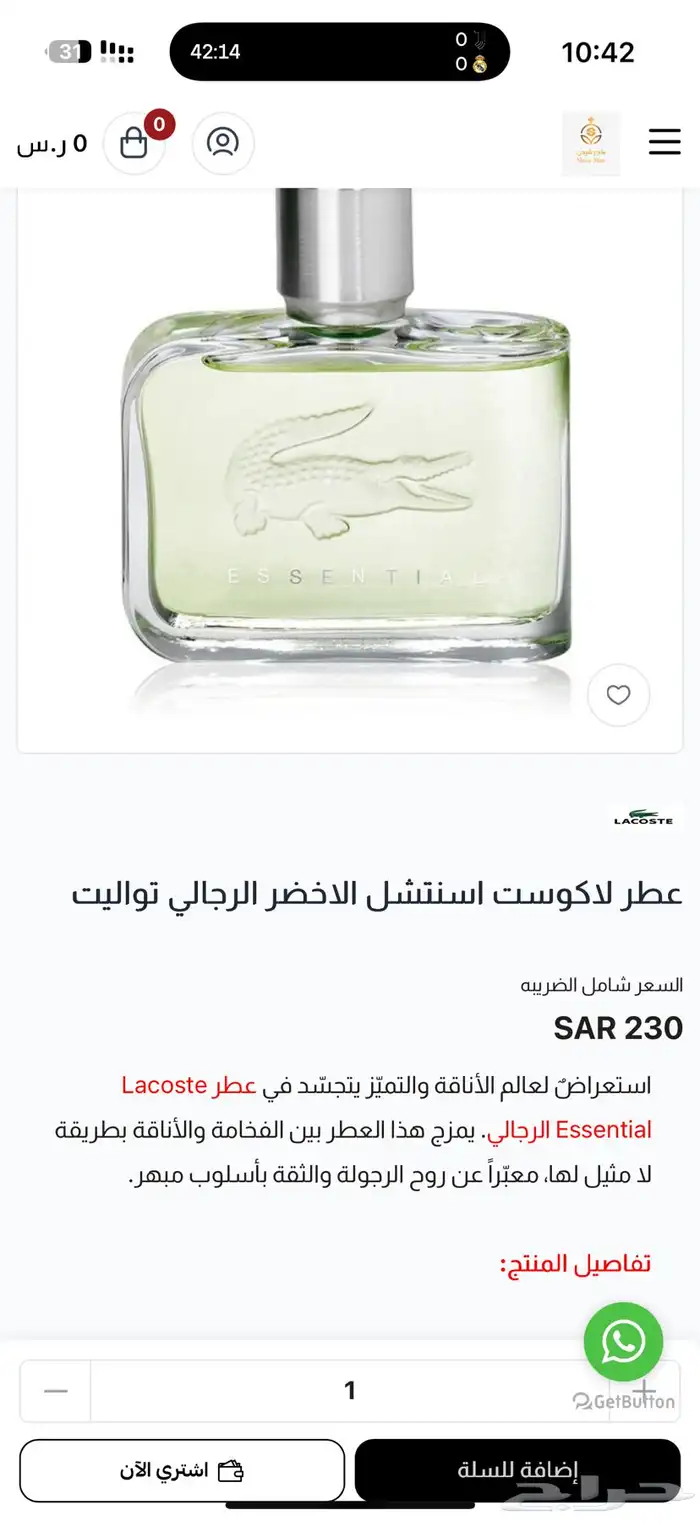Open the user account profile
The width and height of the screenshot is (700, 1522).
click(222, 143)
